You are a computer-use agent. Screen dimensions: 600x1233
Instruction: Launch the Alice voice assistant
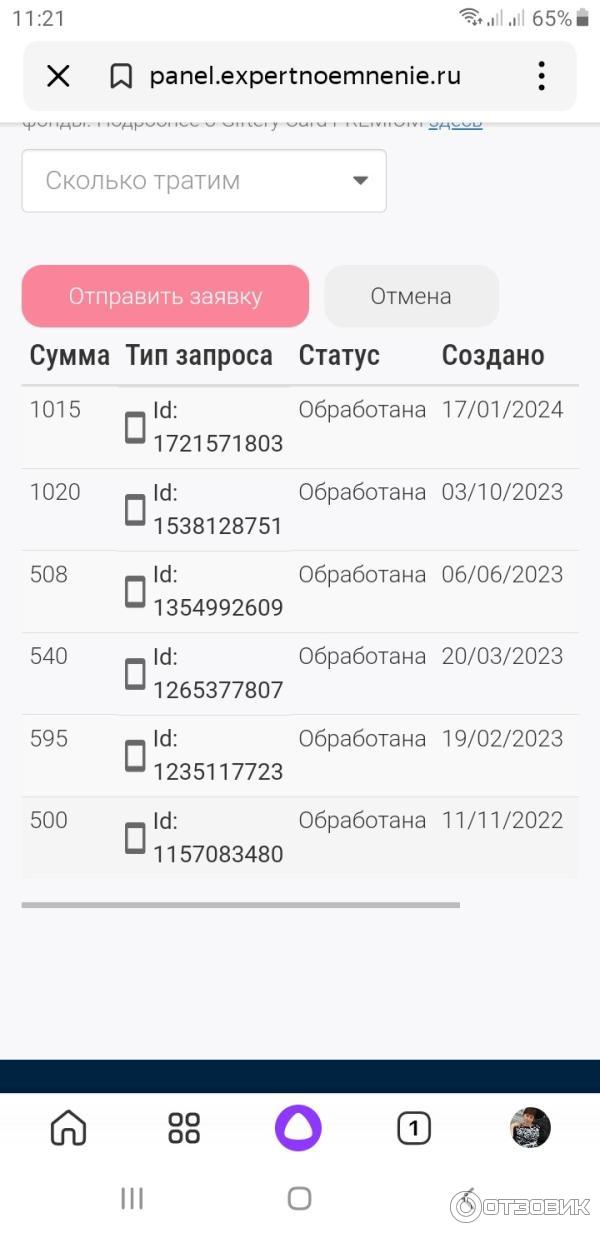(x=298, y=1128)
